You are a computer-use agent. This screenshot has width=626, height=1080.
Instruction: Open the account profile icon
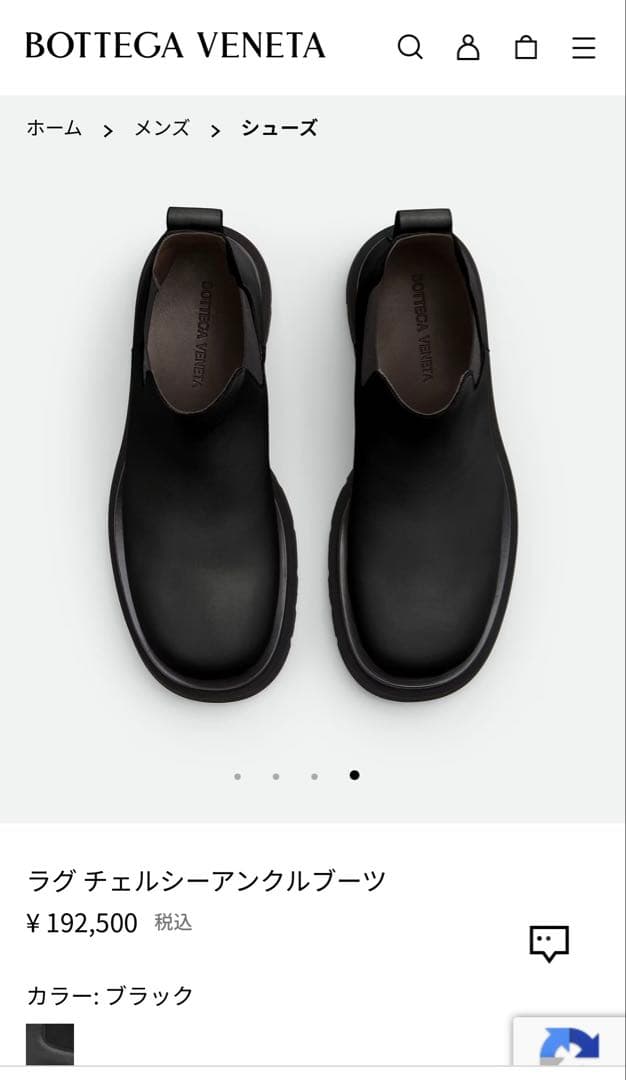[468, 47]
